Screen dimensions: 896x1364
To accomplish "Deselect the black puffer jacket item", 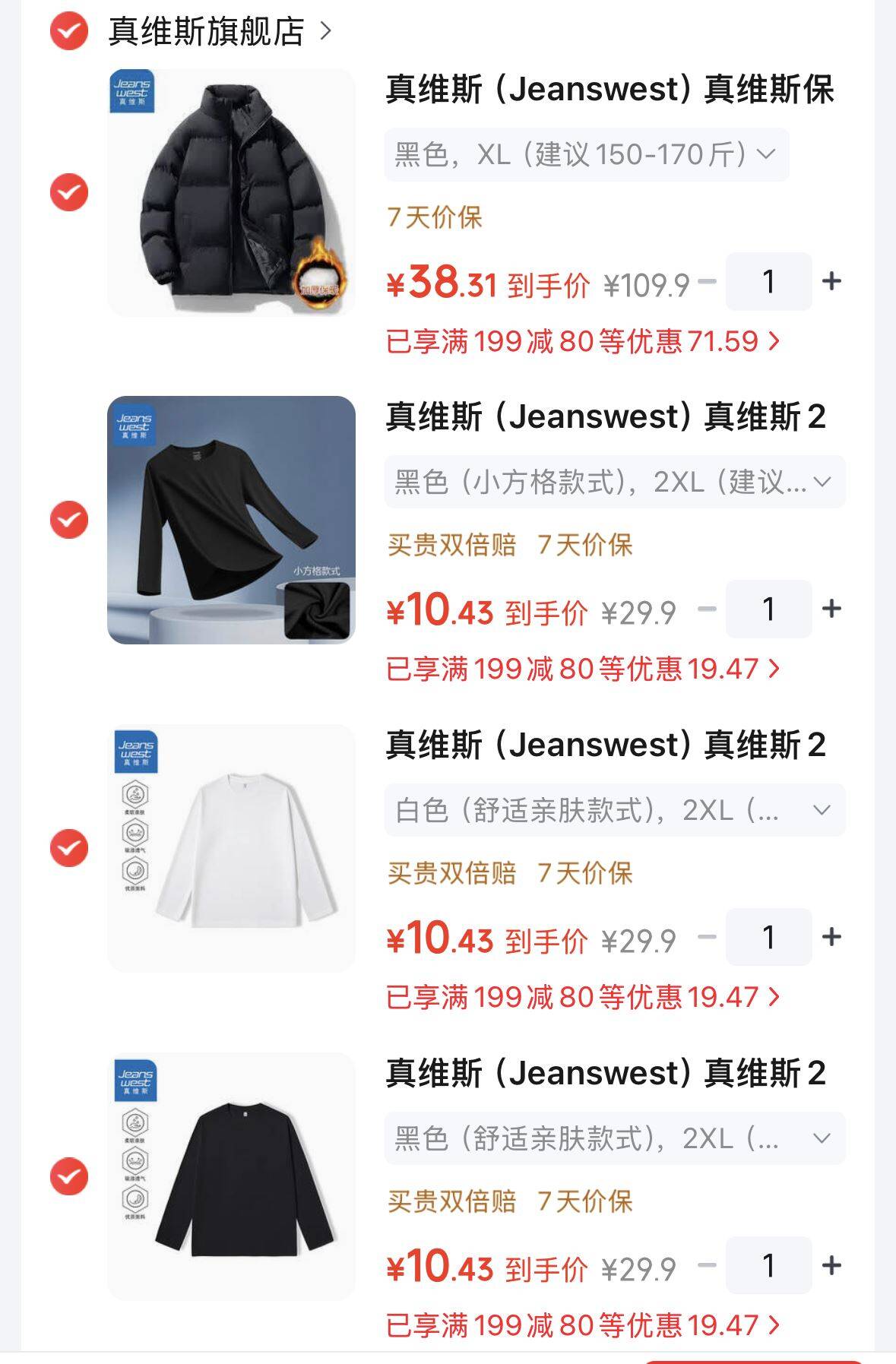I will click(x=69, y=192).
